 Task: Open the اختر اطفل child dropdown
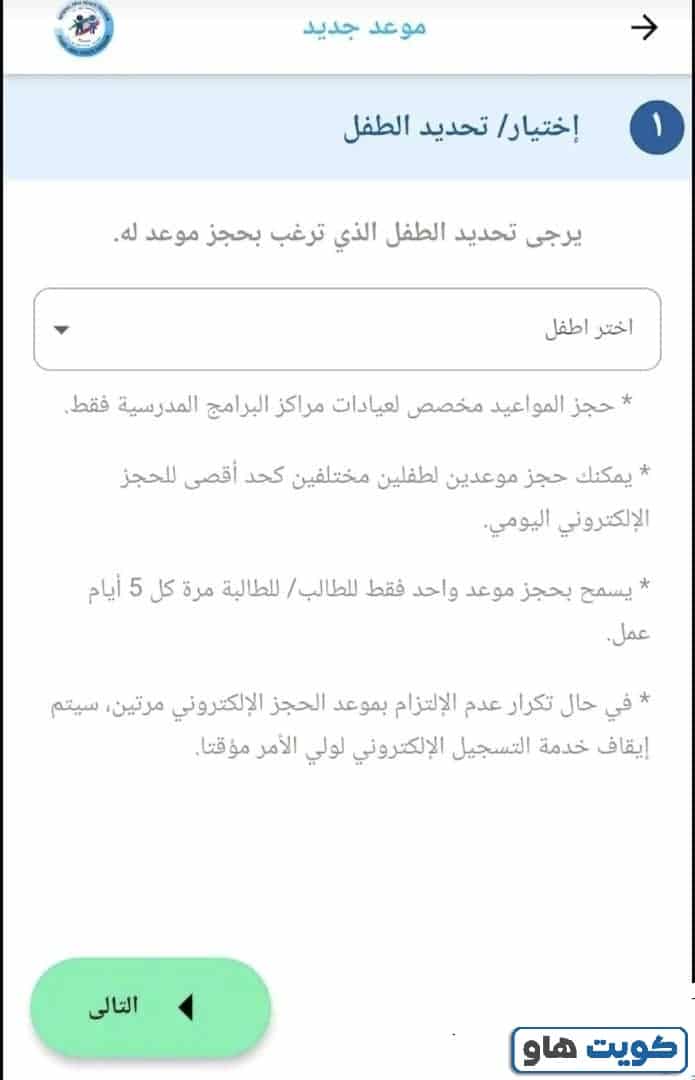tap(347, 329)
